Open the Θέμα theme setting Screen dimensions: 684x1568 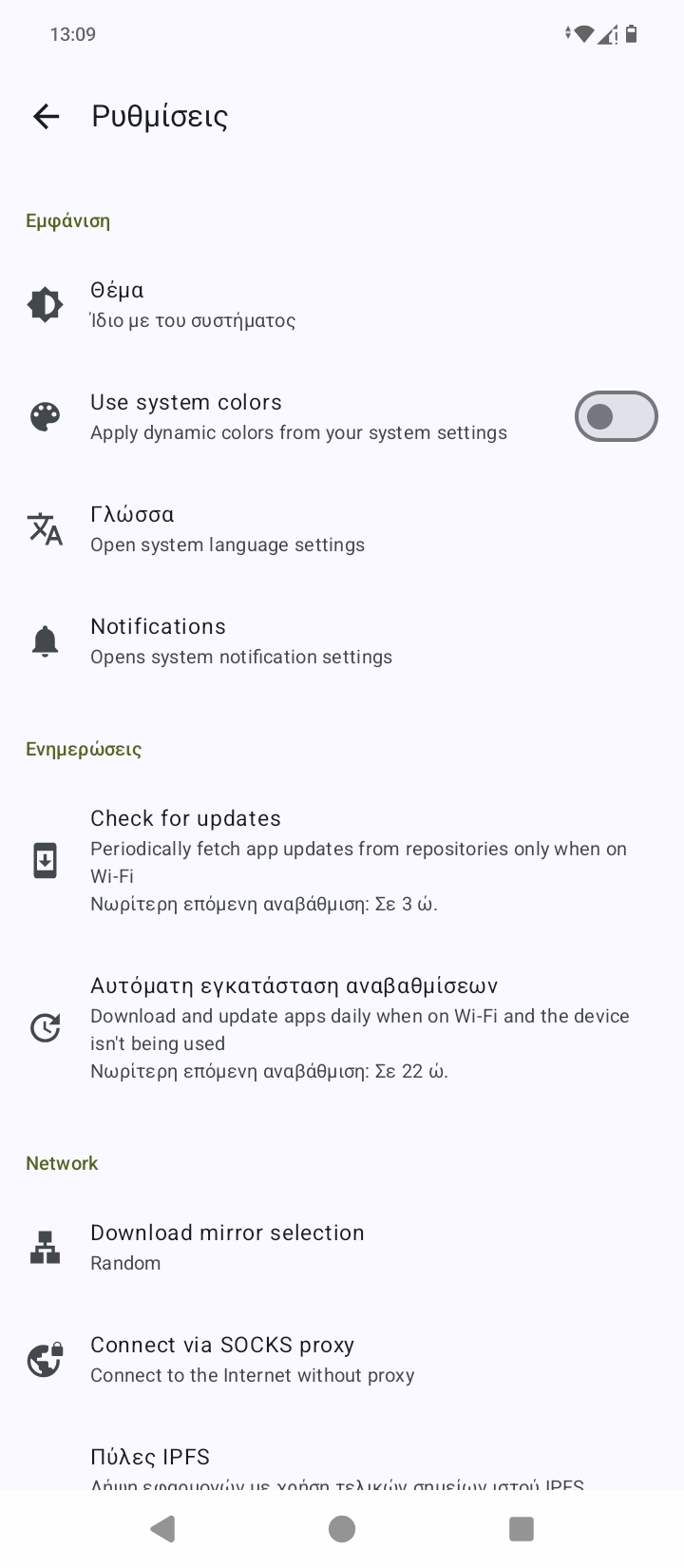pos(342,304)
